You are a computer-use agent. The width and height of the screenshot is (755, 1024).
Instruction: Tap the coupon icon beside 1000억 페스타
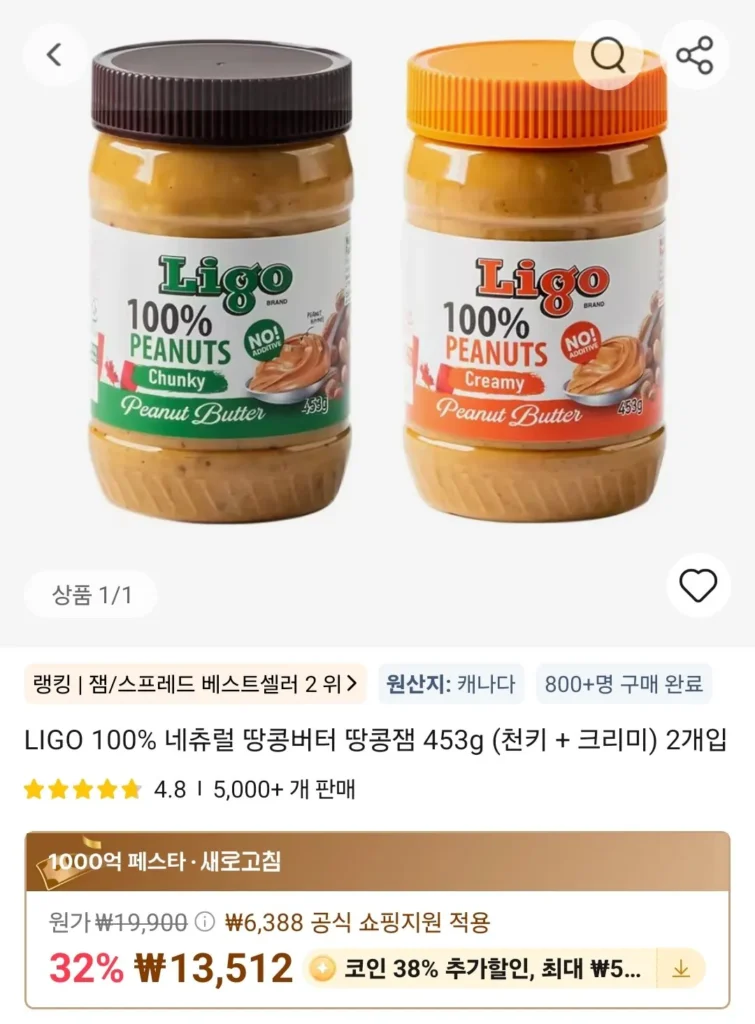click(52, 874)
